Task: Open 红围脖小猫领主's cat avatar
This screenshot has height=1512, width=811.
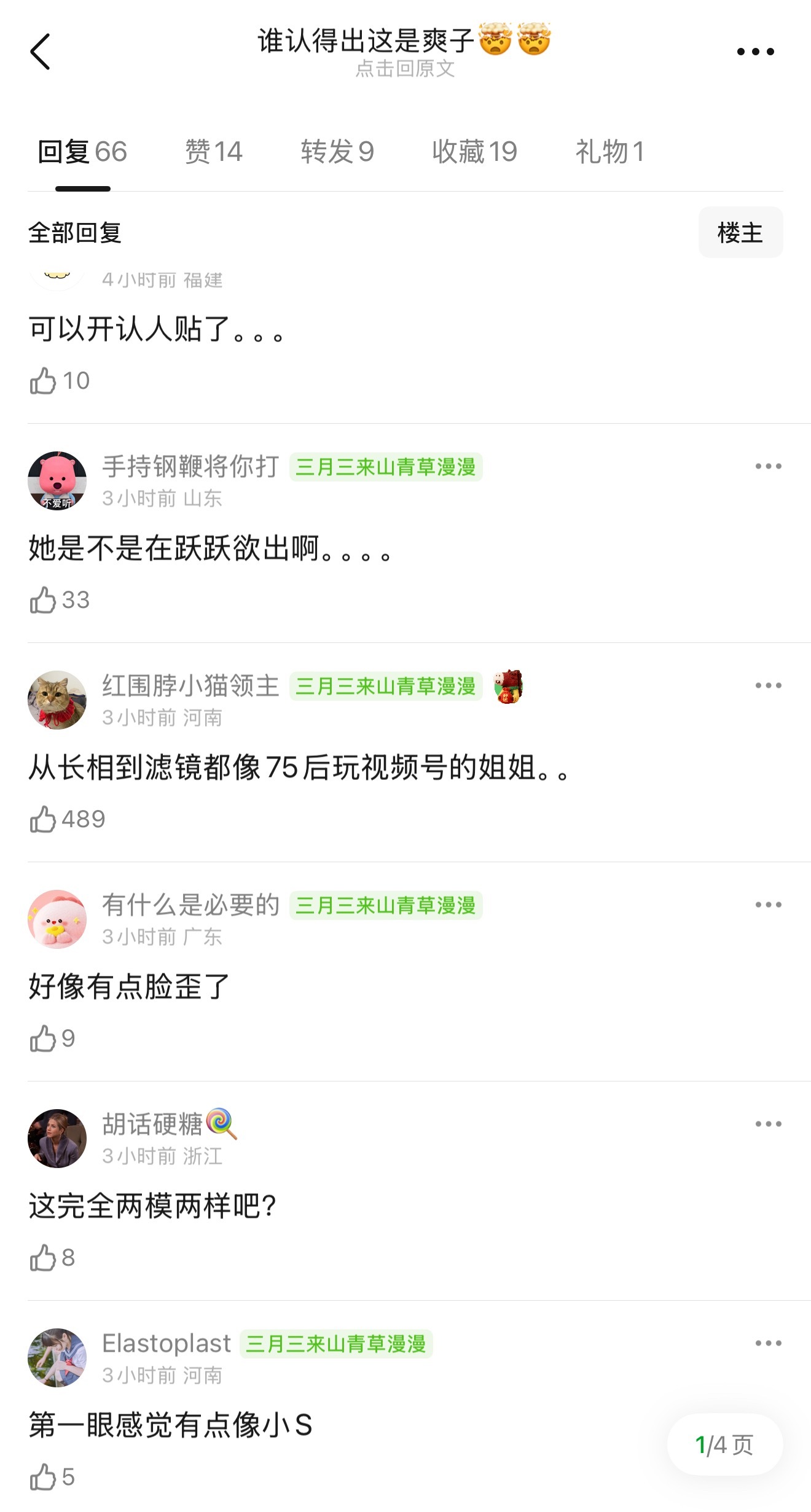Action: pyautogui.click(x=58, y=700)
